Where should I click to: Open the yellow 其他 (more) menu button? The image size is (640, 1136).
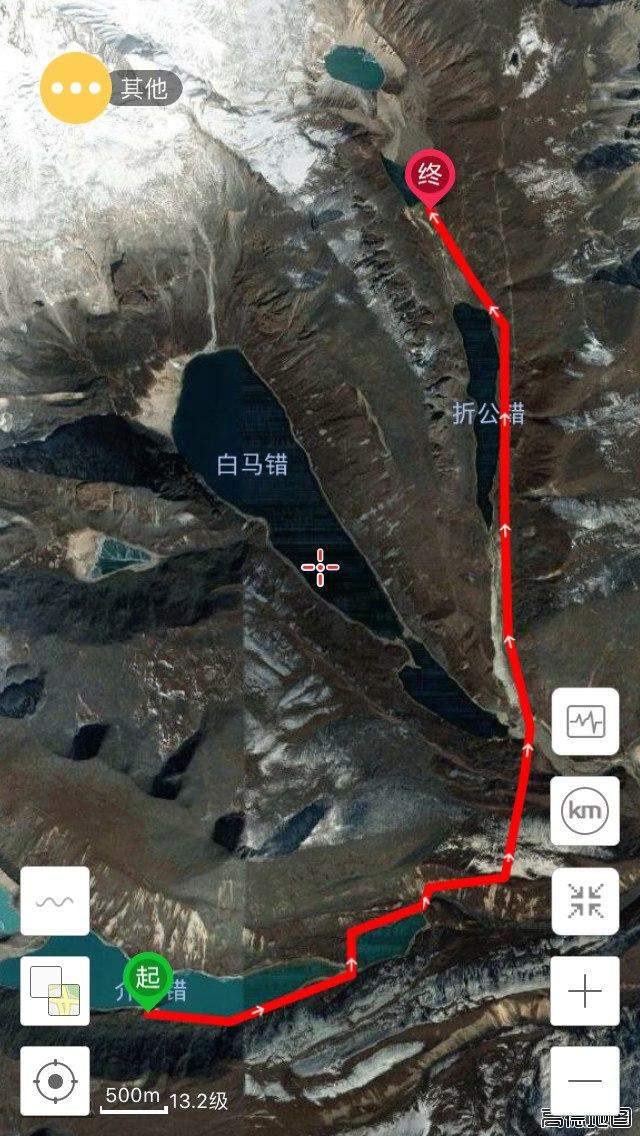[75, 88]
